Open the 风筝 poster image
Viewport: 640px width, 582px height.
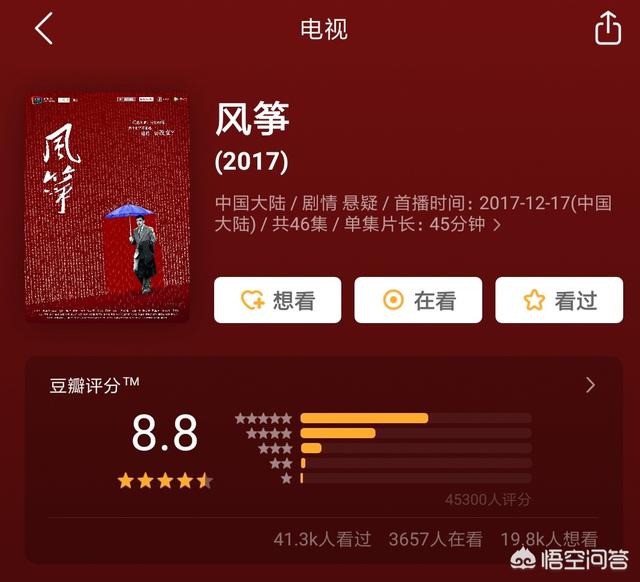107,208
